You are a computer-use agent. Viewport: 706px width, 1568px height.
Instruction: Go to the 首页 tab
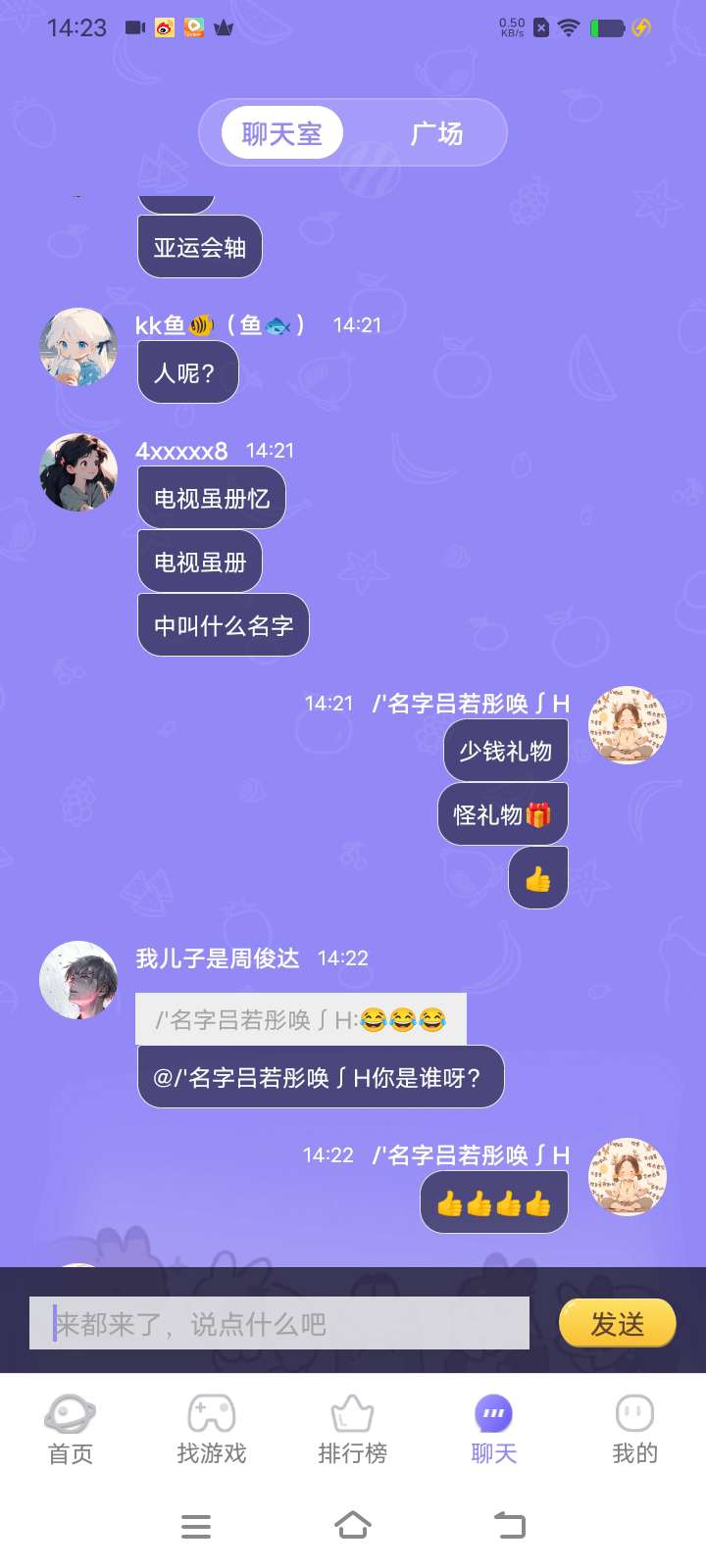click(71, 1431)
